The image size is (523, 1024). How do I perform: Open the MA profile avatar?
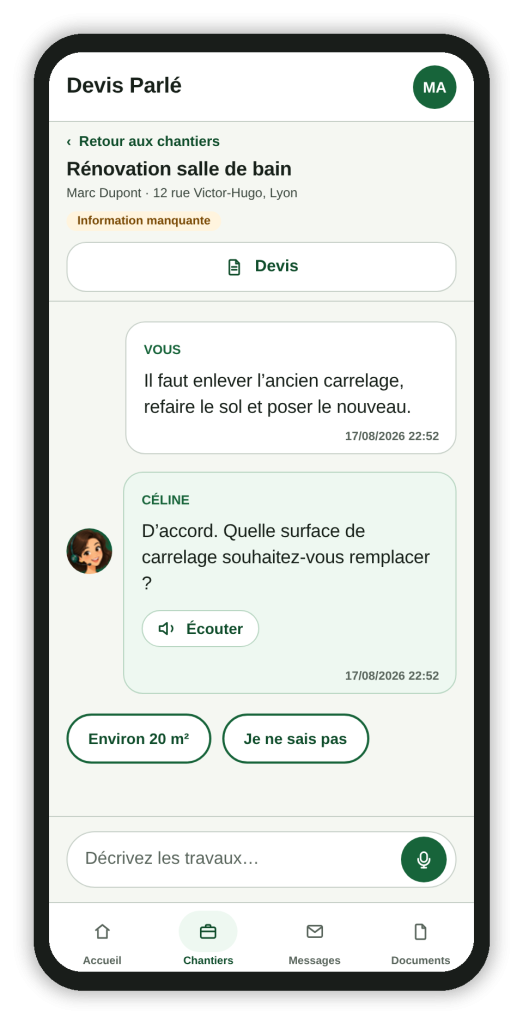[434, 87]
